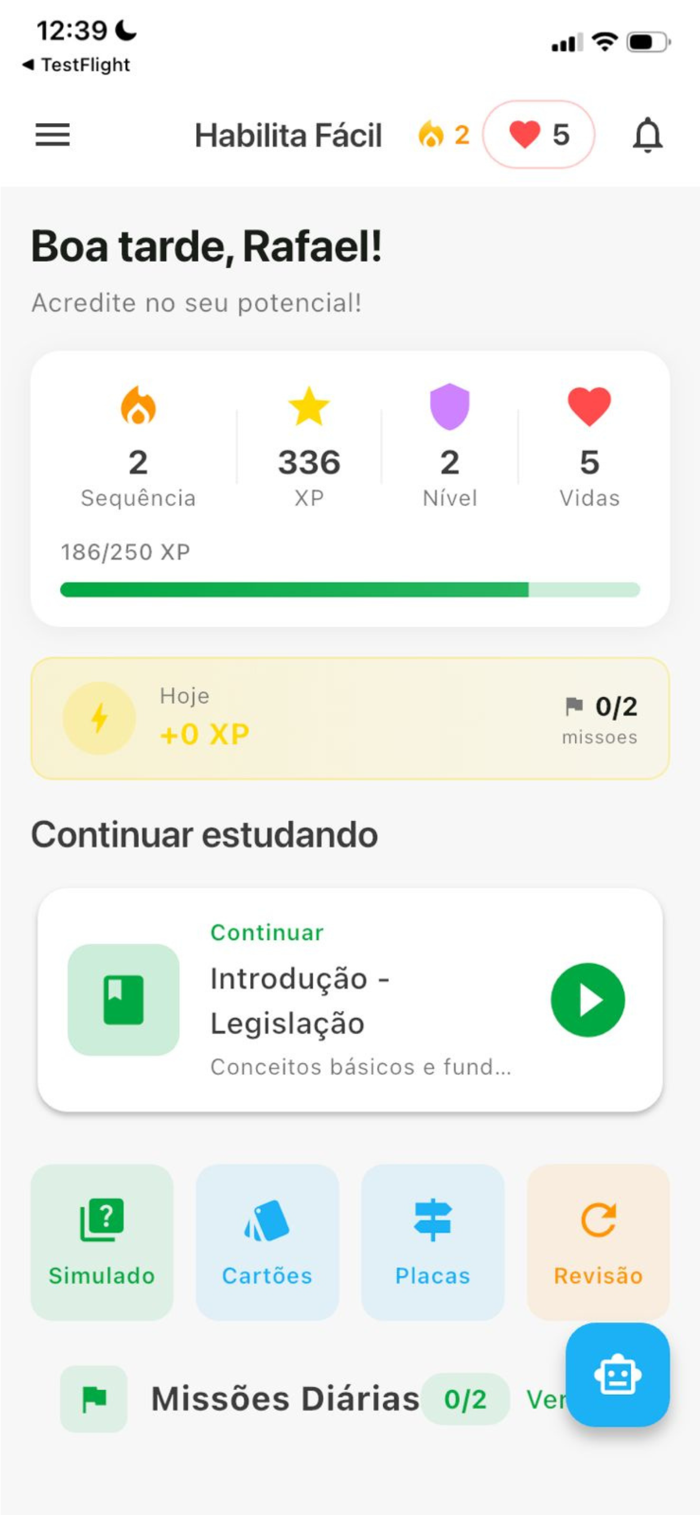Viewport: 700px width, 1515px height.
Task: Return to TestFlight via the back link
Action: pyautogui.click(x=76, y=65)
